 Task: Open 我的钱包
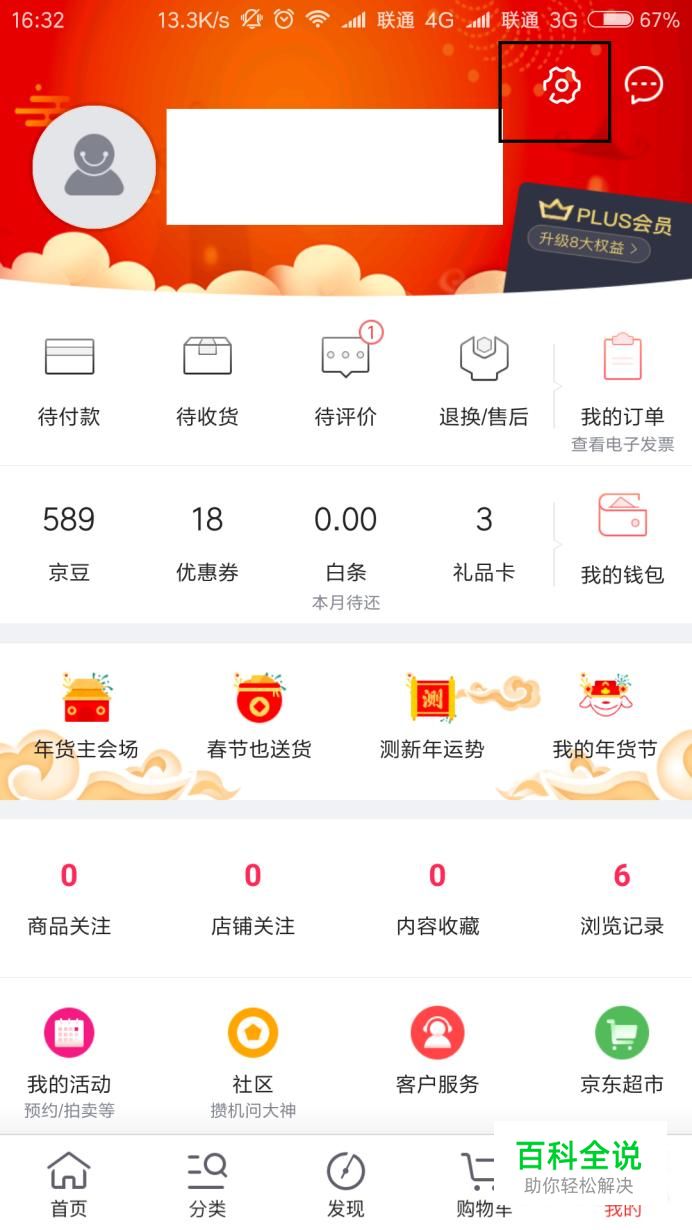[x=622, y=541]
